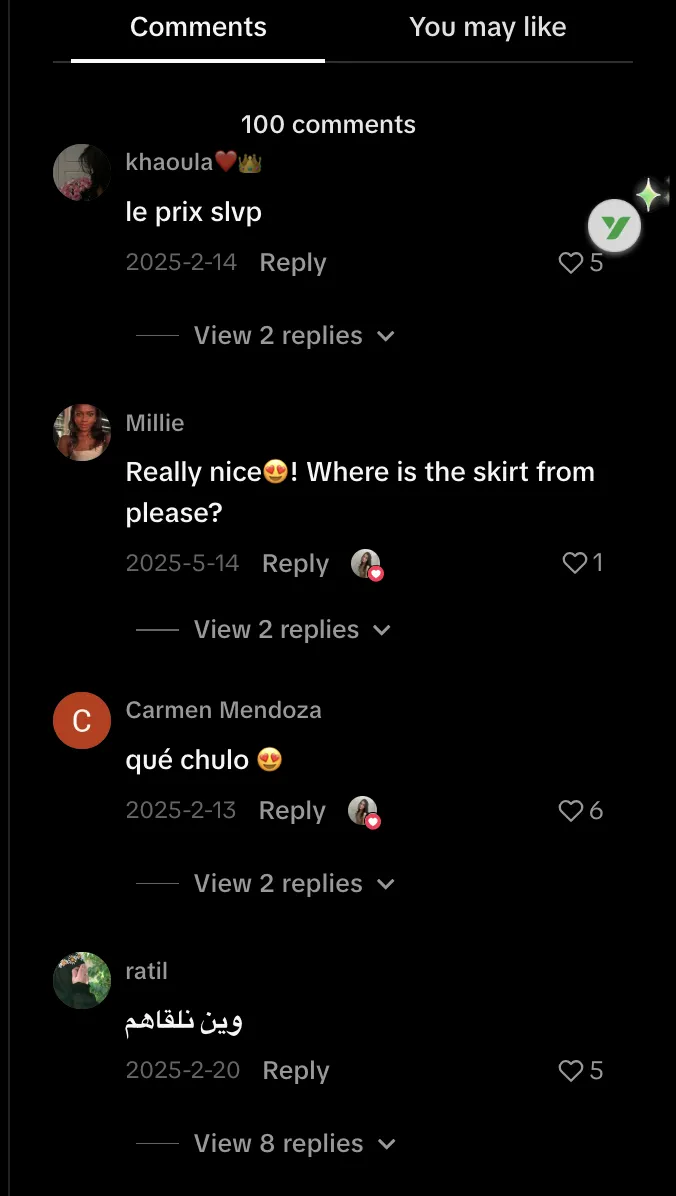Tap the green floating assistant button

pos(614,228)
